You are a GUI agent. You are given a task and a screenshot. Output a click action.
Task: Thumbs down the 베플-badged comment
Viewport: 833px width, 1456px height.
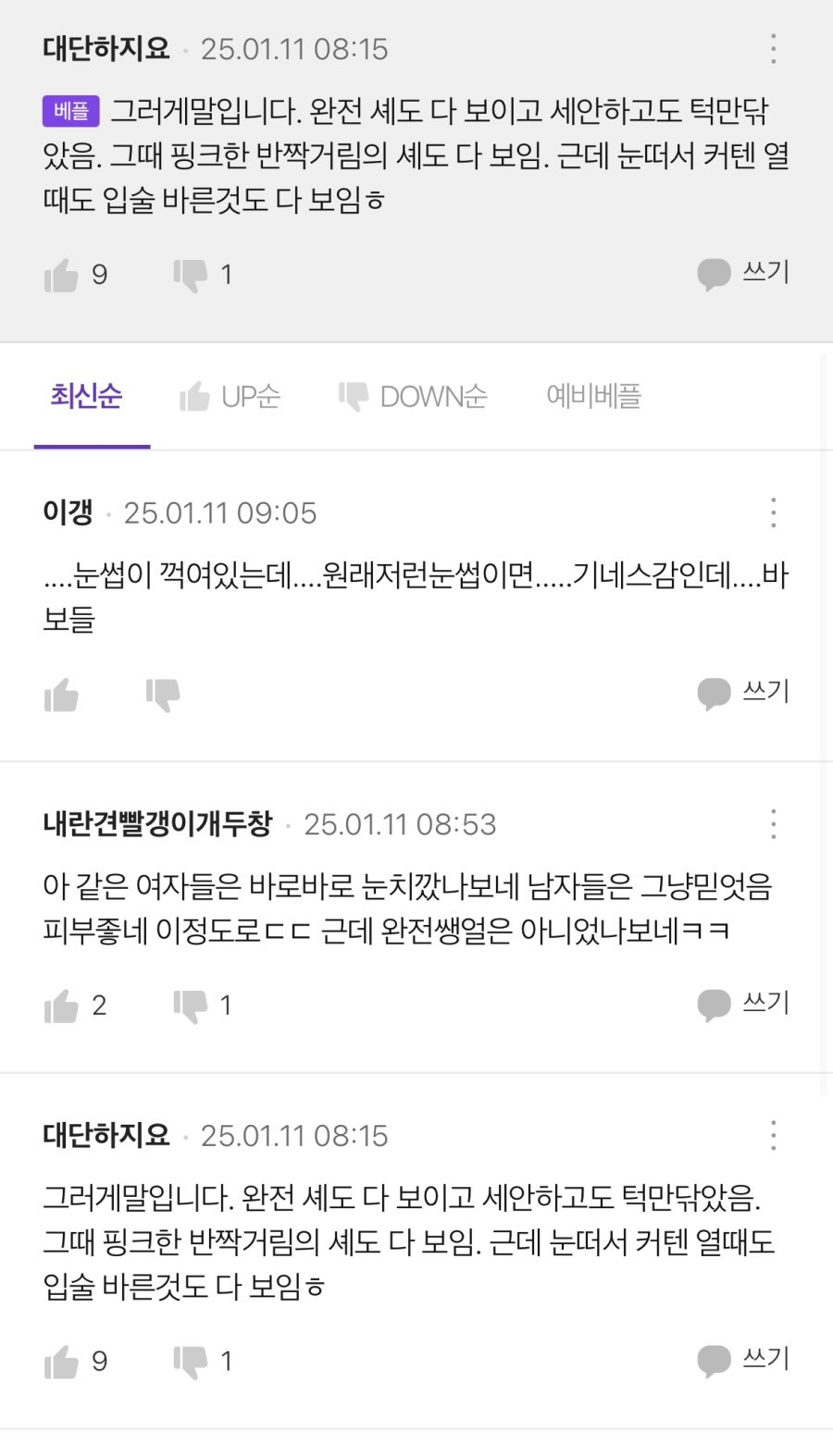pyautogui.click(x=191, y=275)
